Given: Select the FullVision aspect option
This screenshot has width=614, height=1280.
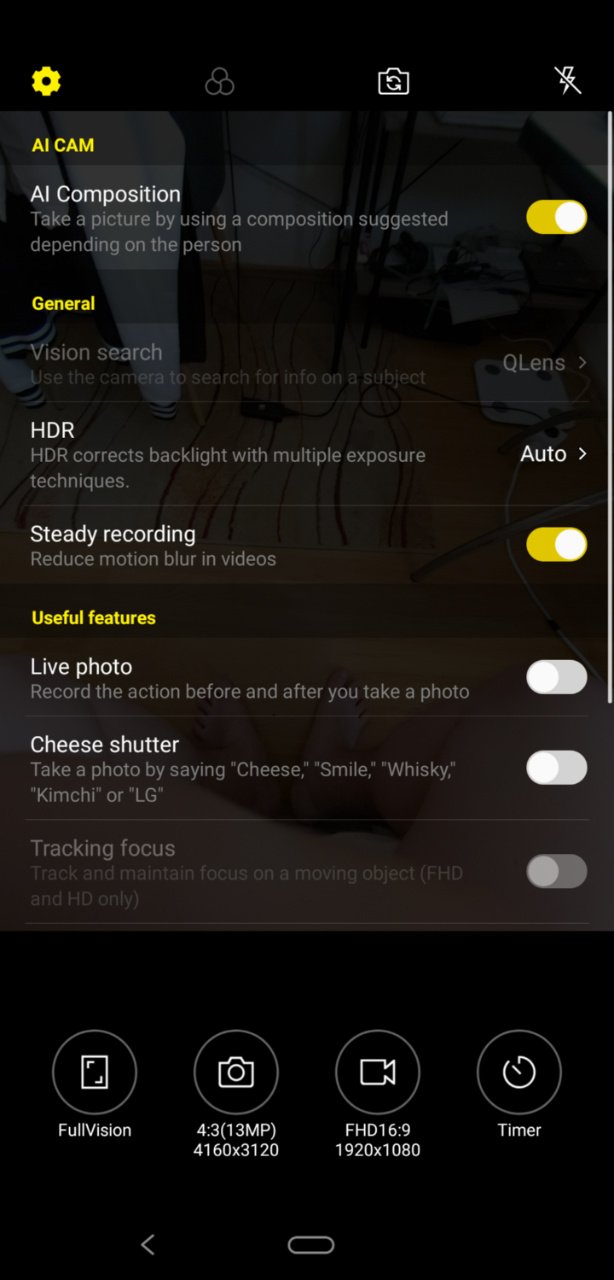Looking at the screenshot, I should [x=94, y=1085].
